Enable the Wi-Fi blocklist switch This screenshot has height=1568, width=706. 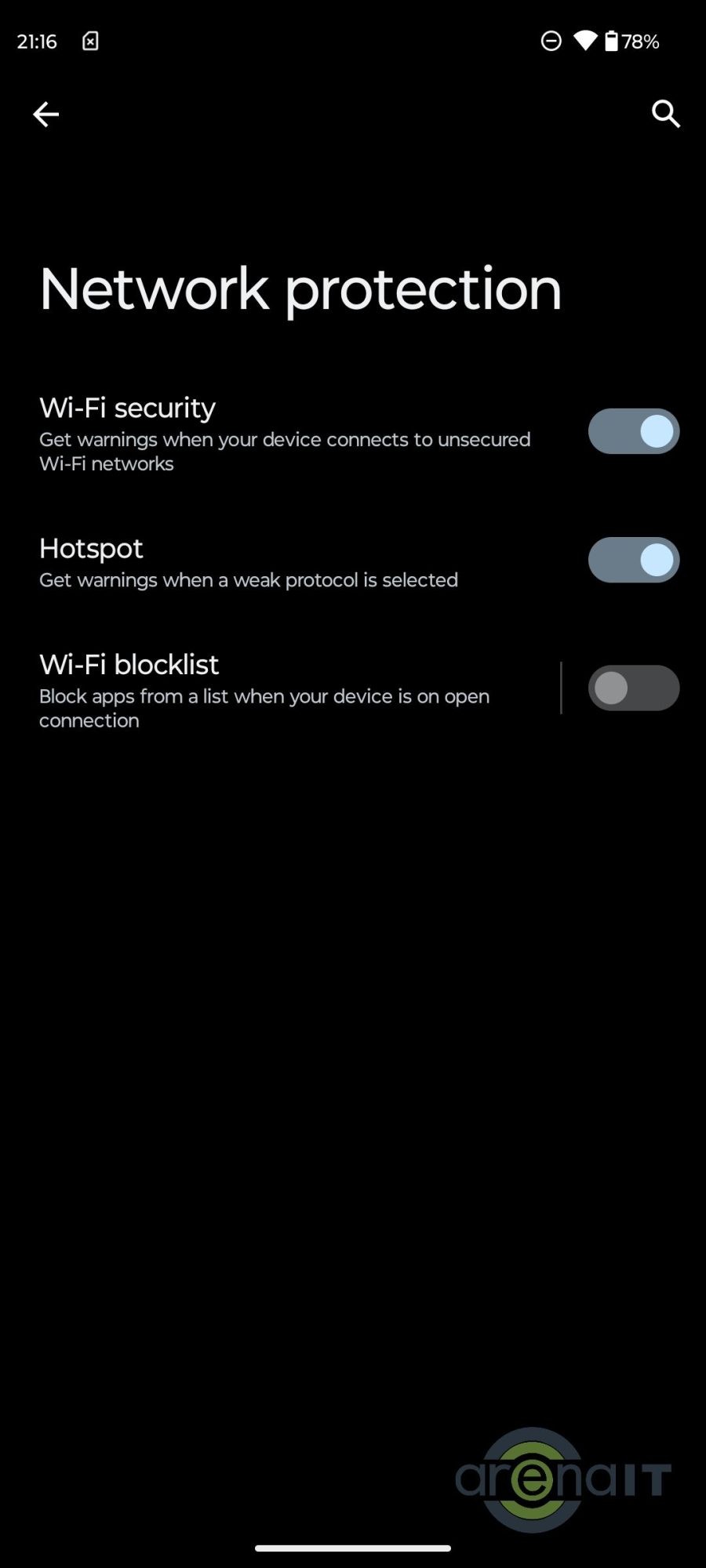pyautogui.click(x=633, y=688)
